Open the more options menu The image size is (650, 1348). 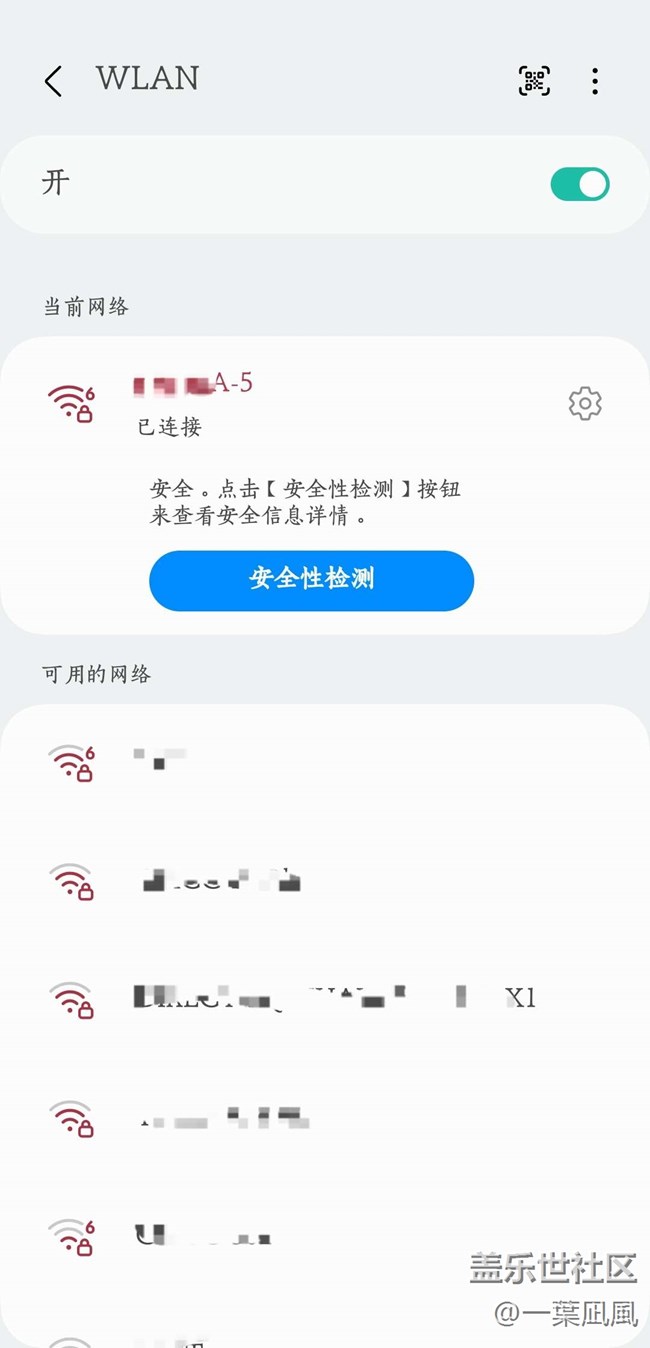tap(595, 81)
